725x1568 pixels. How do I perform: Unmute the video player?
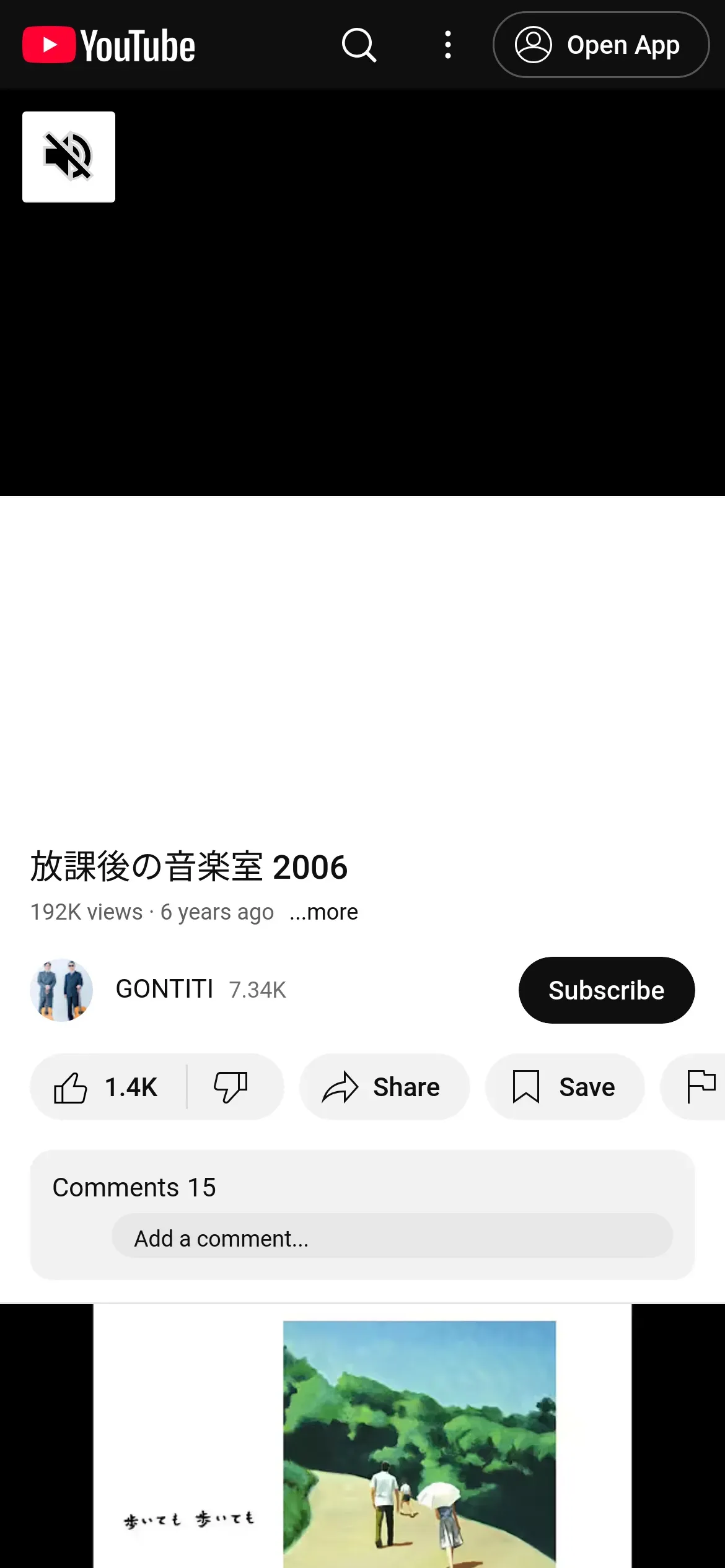[69, 157]
